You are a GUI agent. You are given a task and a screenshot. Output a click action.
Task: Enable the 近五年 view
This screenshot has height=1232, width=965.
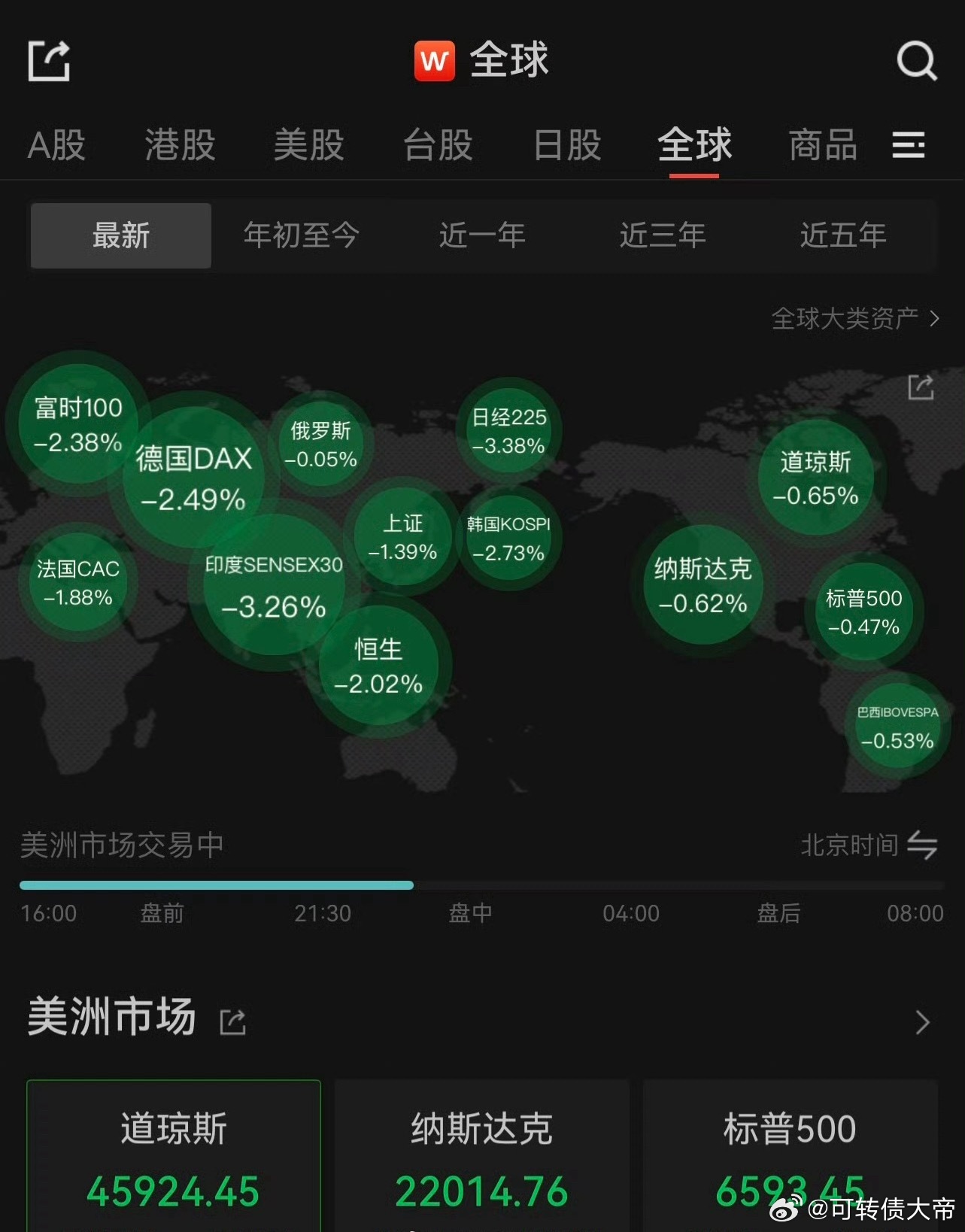pyautogui.click(x=843, y=235)
